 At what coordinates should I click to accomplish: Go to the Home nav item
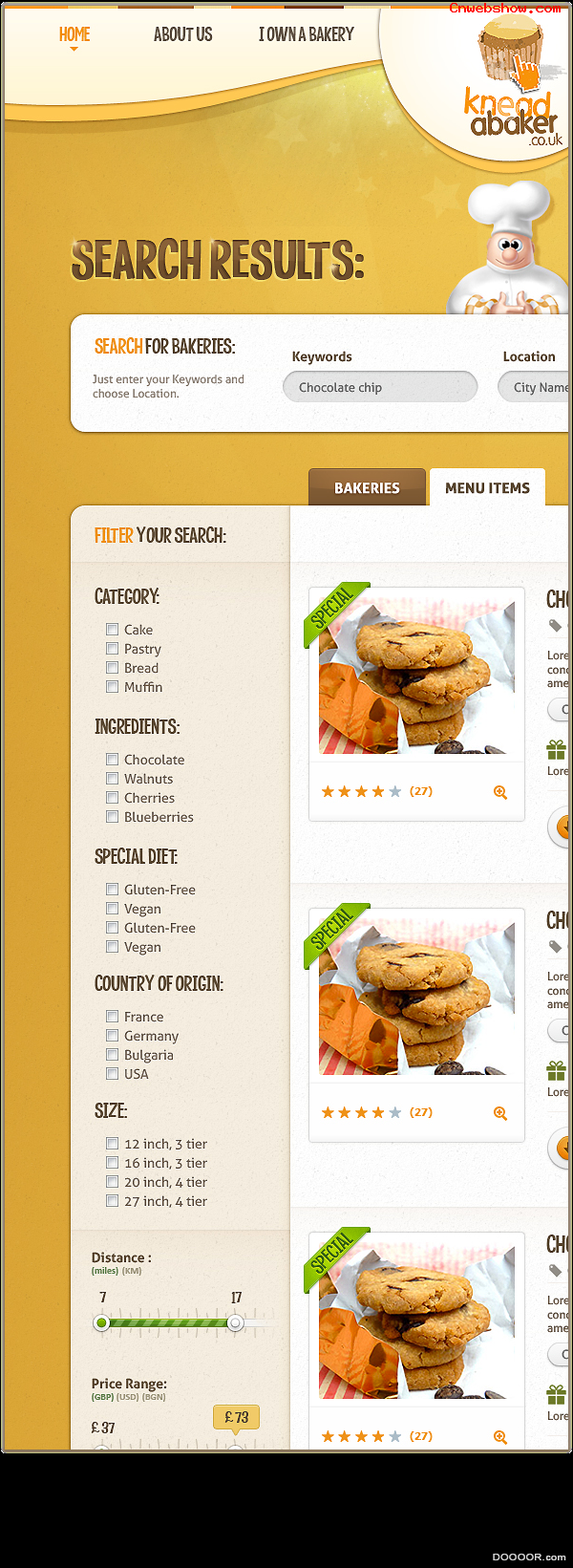pos(74,34)
